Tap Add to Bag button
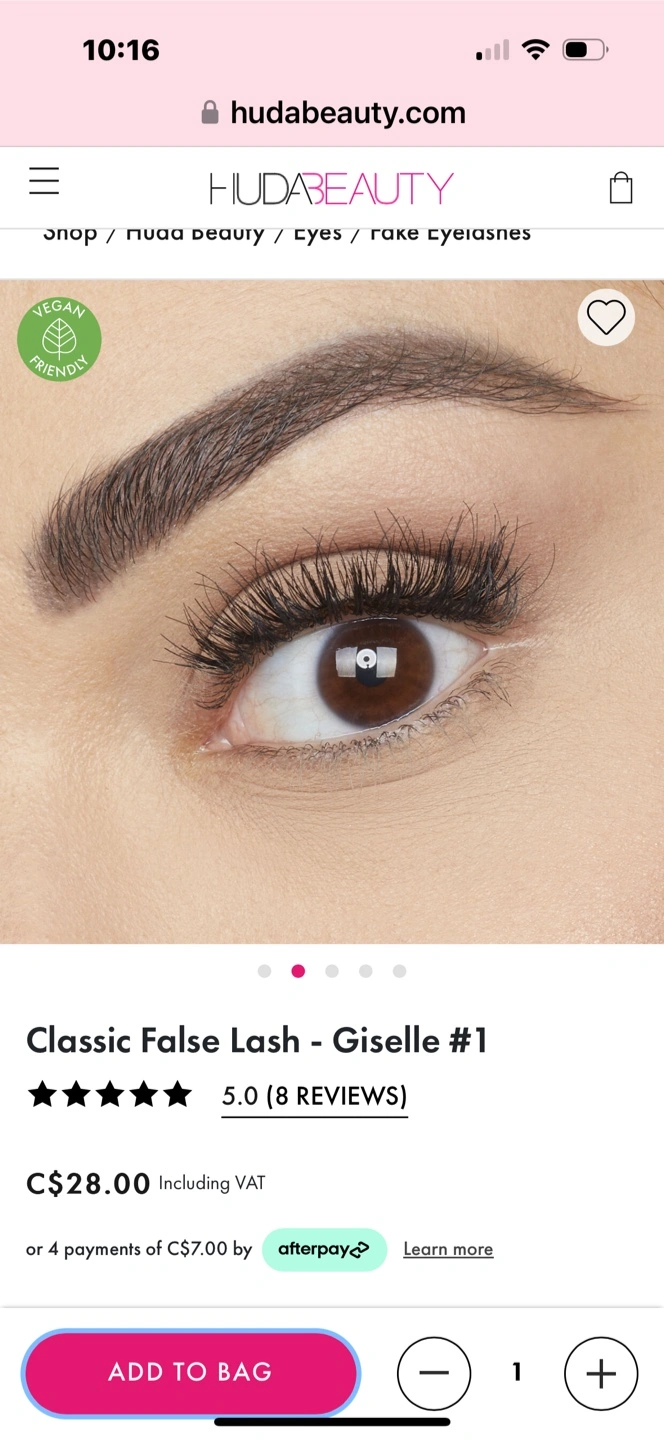 coord(191,1372)
